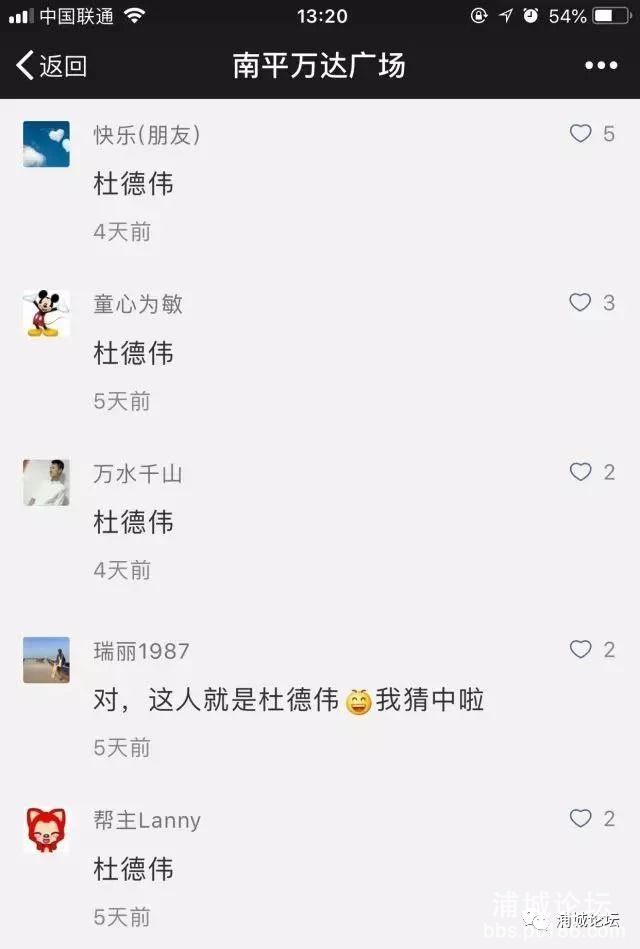
Task: Open 快乐(朋友)'s profile avatar
Action: 46,144
